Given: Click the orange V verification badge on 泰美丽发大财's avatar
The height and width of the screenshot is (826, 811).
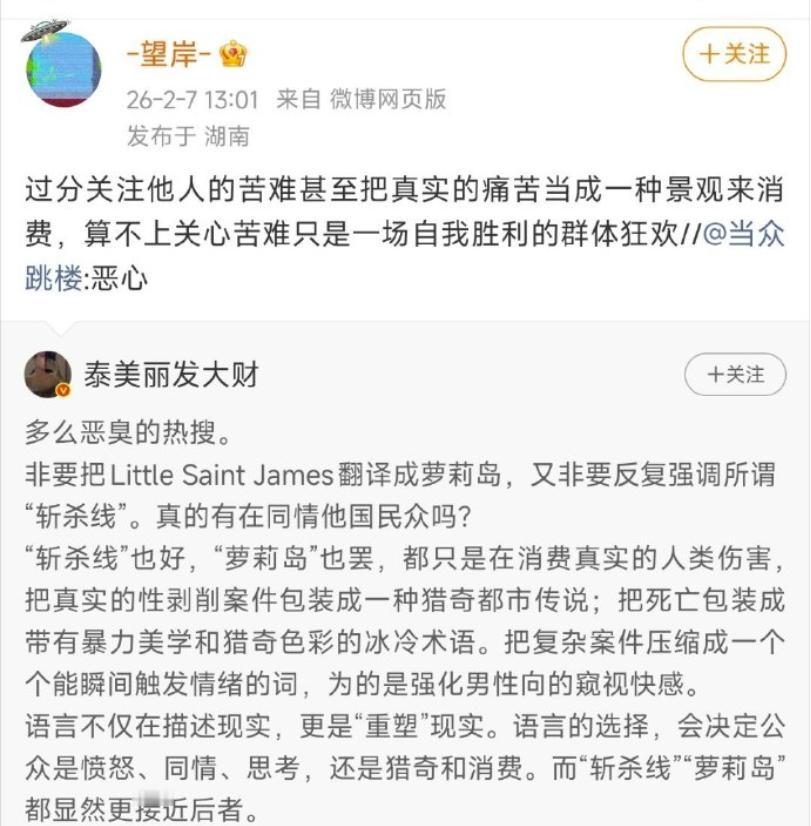Looking at the screenshot, I should (62, 388).
